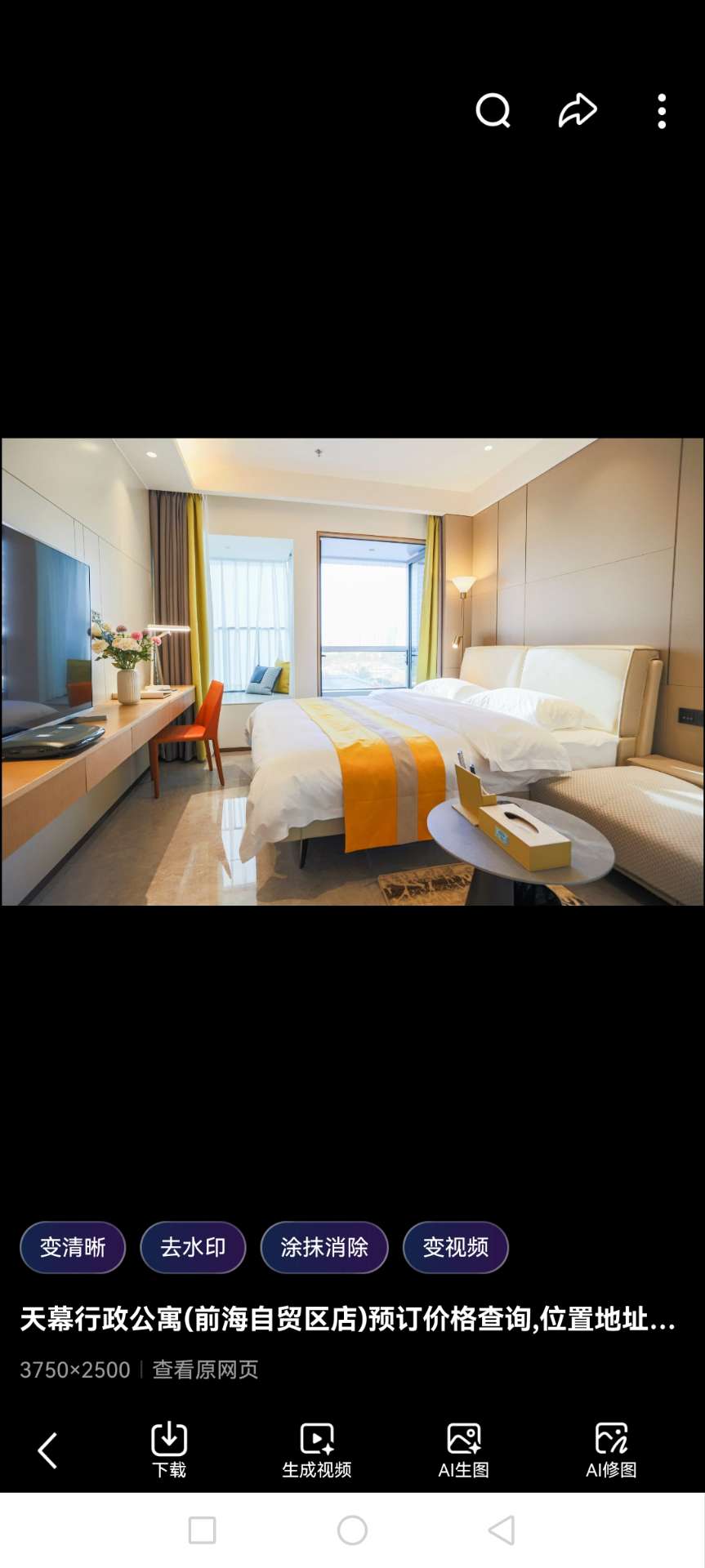
Task: Download the image via 下载
Action: click(169, 1450)
